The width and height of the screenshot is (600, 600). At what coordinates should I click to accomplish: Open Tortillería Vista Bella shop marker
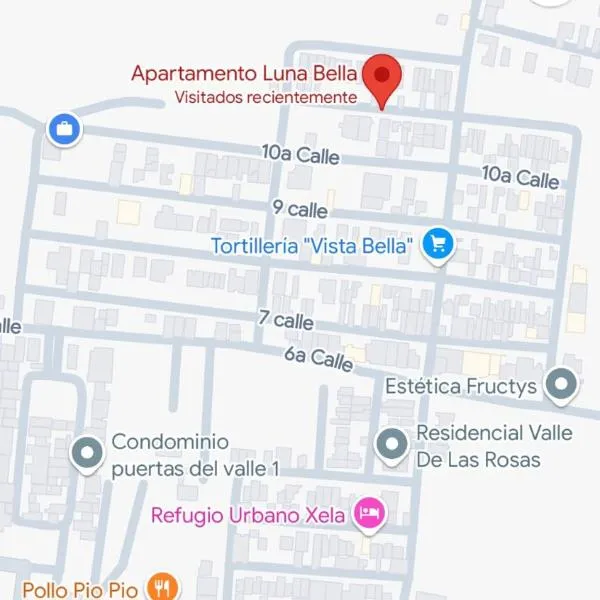(x=437, y=245)
